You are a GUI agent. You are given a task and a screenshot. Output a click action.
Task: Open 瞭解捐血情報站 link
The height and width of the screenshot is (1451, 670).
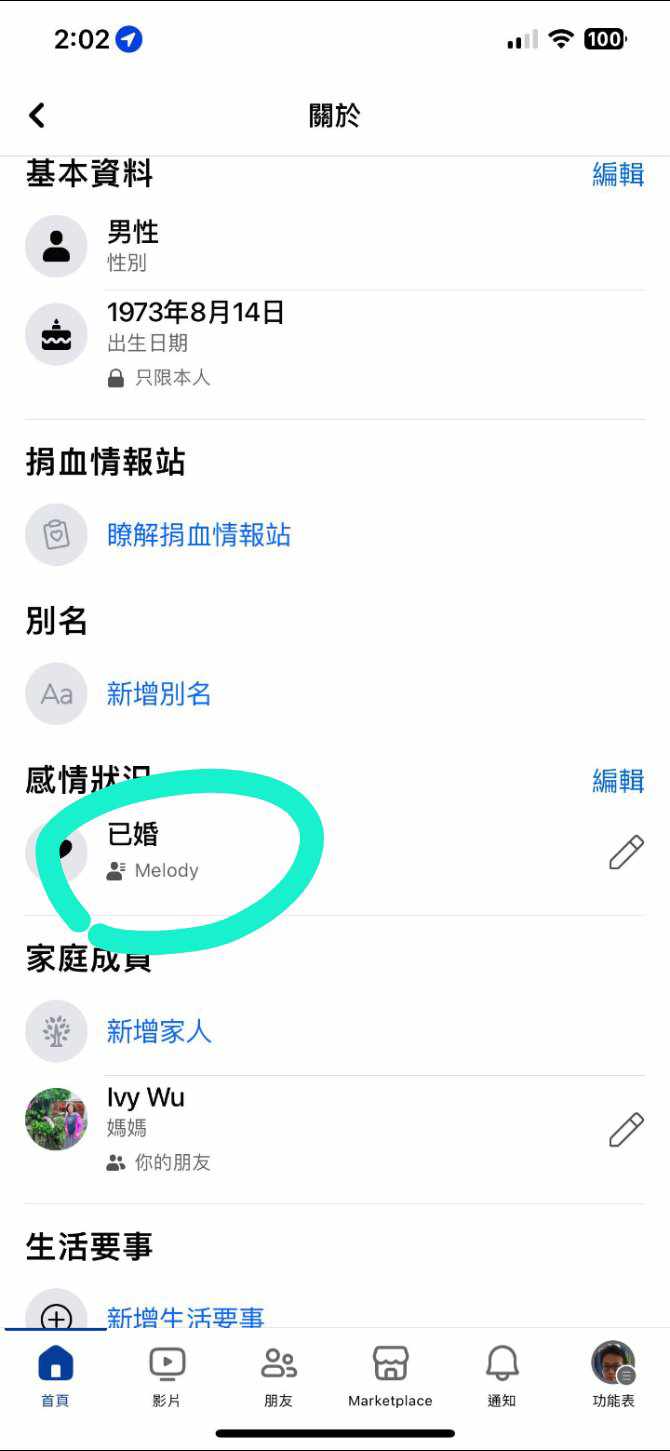(198, 535)
